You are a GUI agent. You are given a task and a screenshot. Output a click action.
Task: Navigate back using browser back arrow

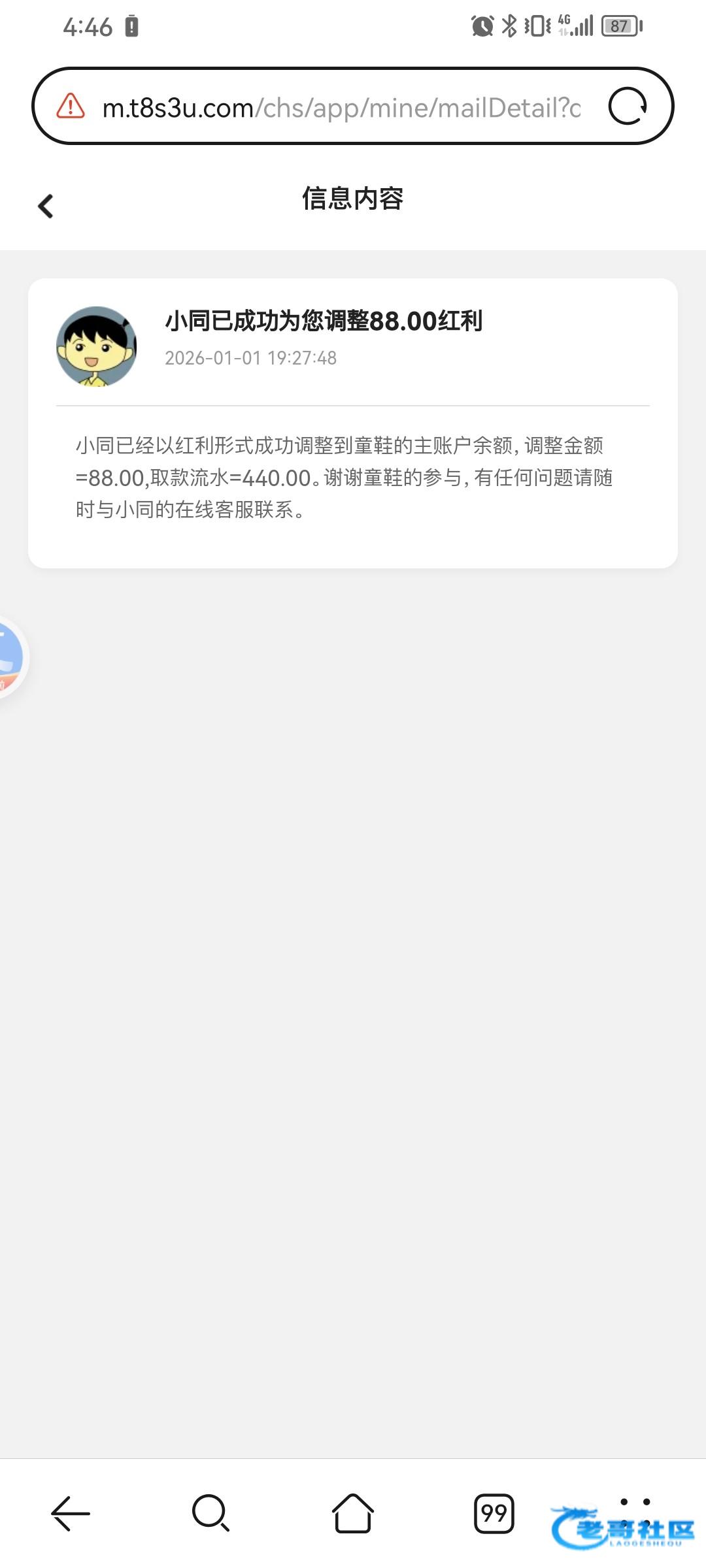(x=71, y=1513)
